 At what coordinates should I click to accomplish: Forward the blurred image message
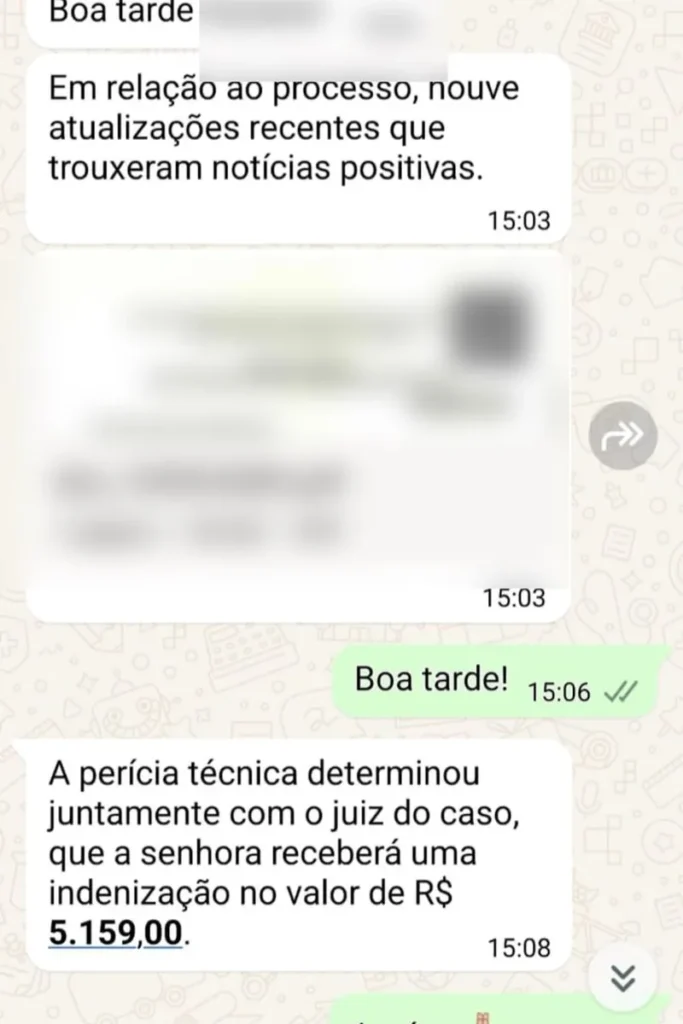click(x=622, y=434)
